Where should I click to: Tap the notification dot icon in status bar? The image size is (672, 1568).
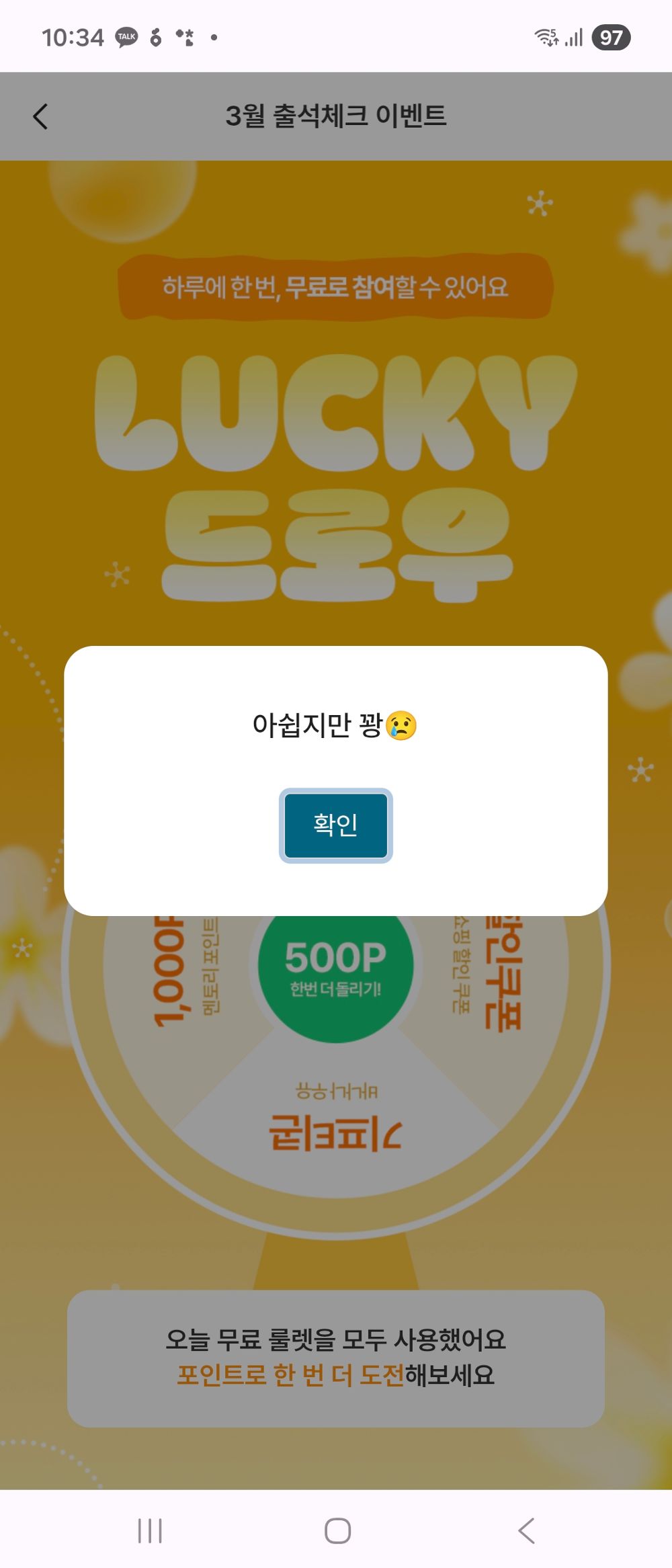pyautogui.click(x=214, y=39)
